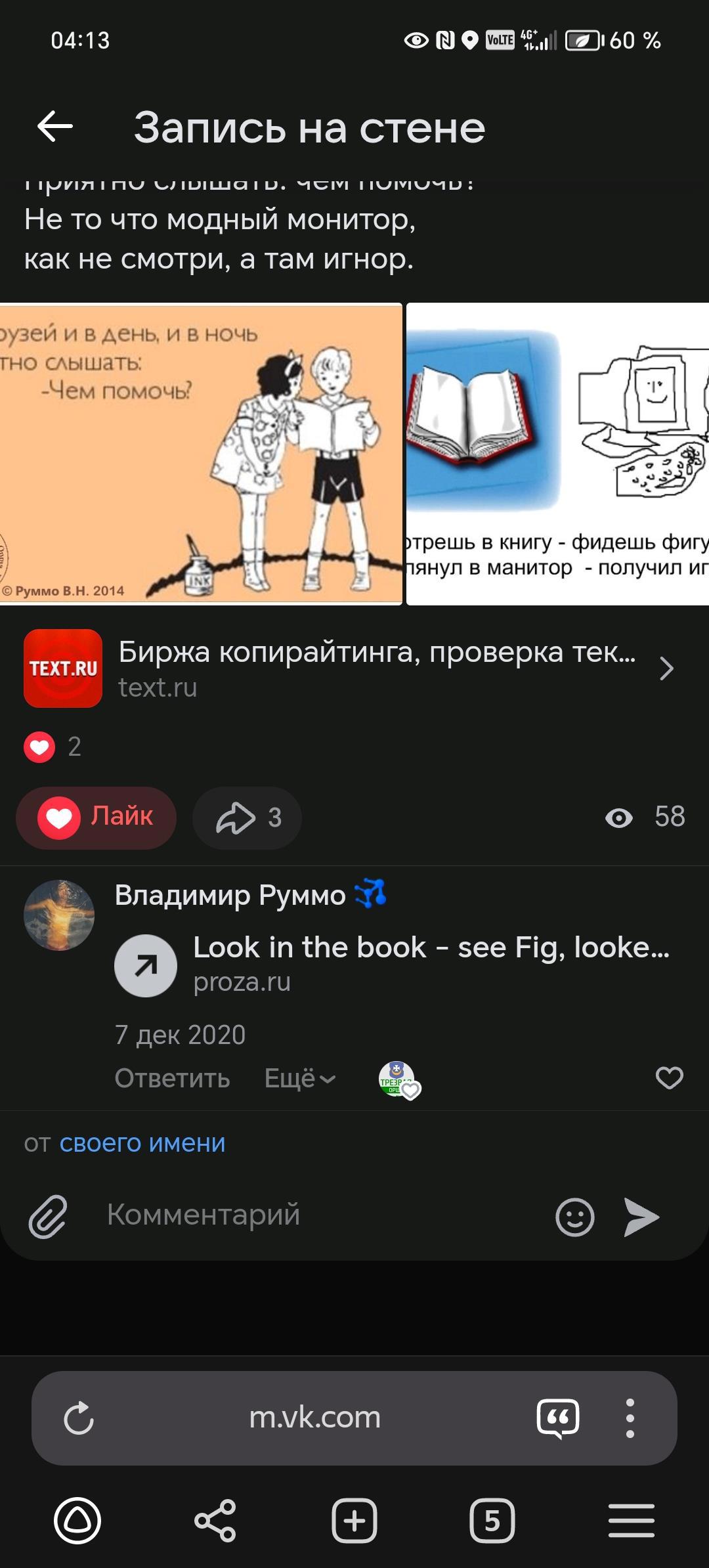Like this post with the Лайк button
Viewport: 709px width, 1568px height.
point(97,817)
